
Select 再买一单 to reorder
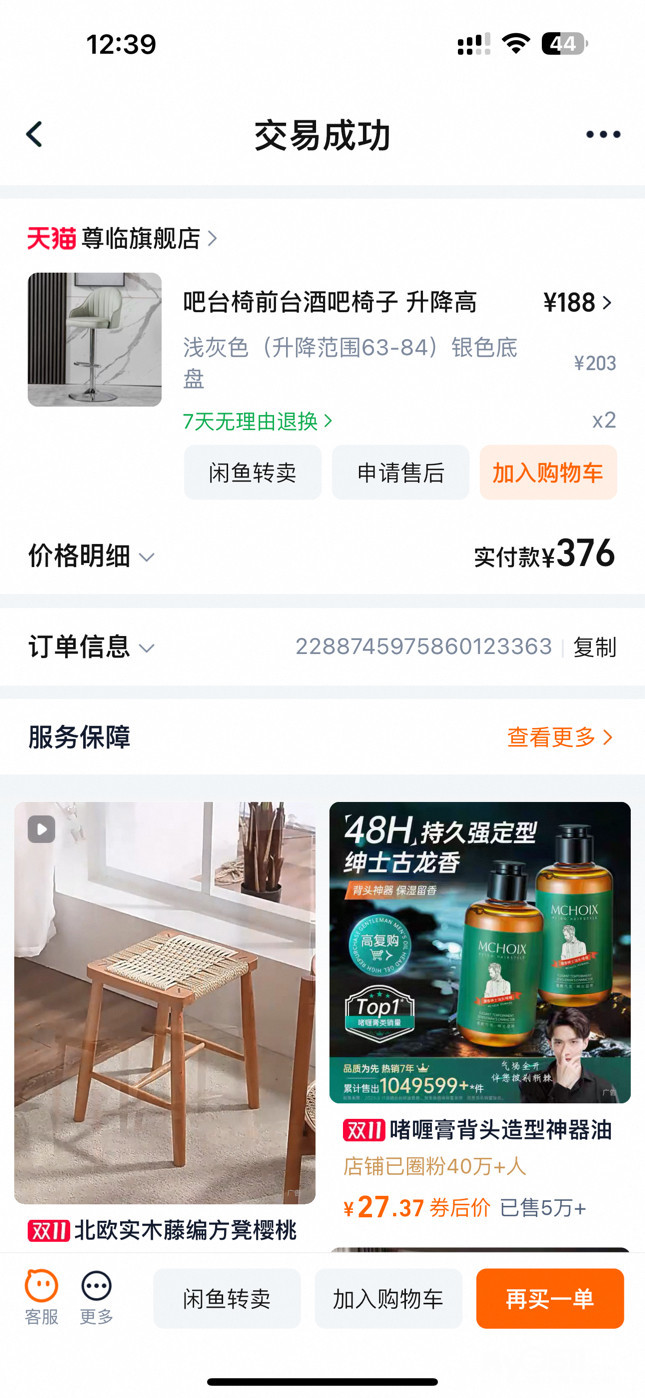tap(550, 1299)
